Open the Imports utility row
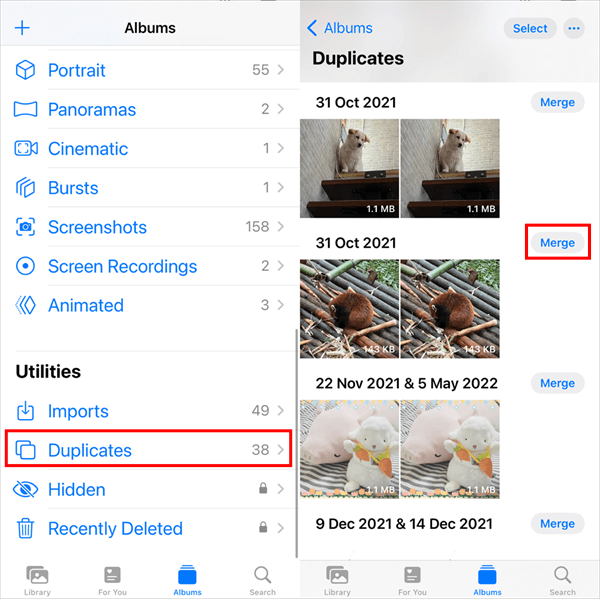The image size is (600, 599). click(x=149, y=411)
